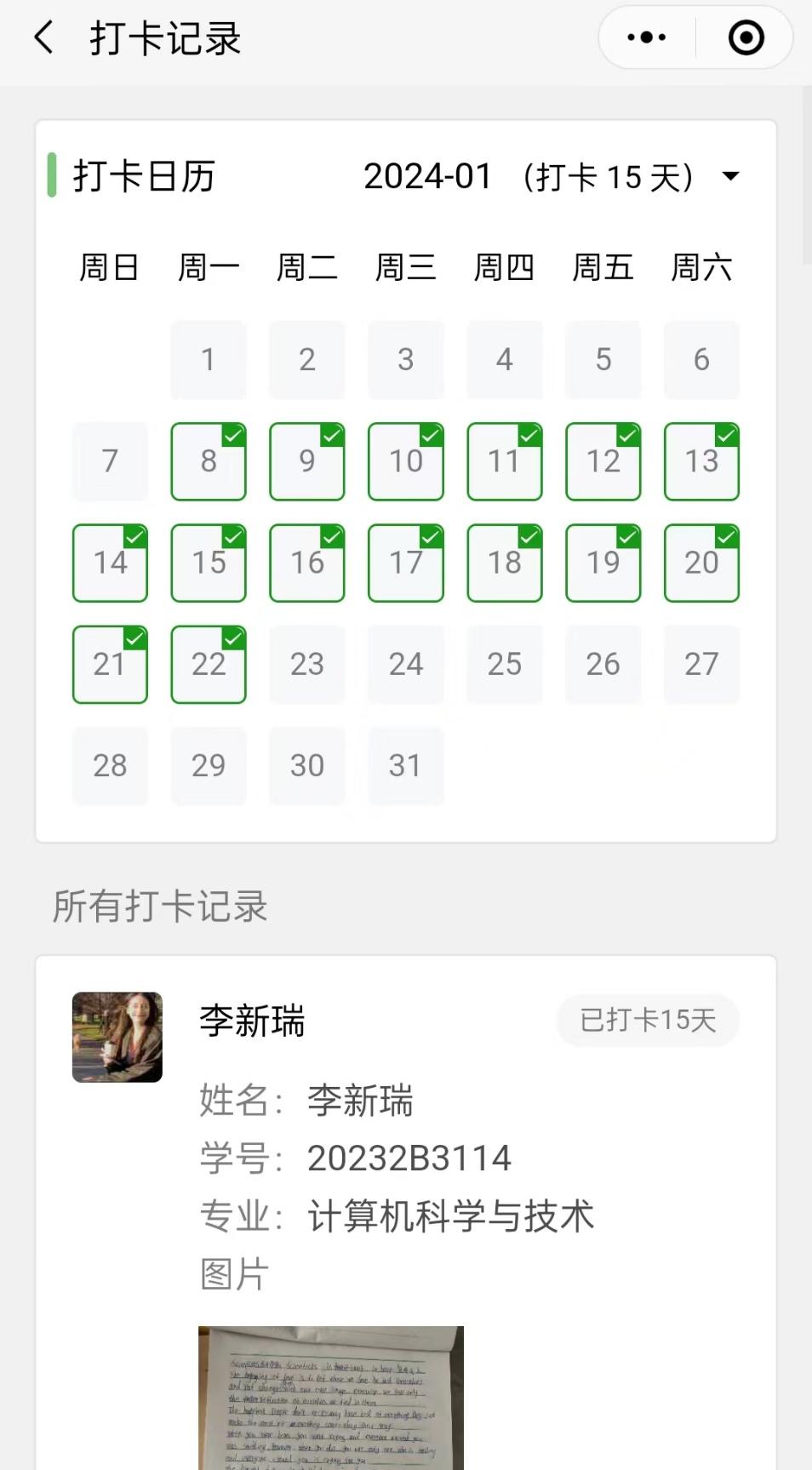The width and height of the screenshot is (812, 1470).
Task: Open the mini program more options menu
Action: [647, 37]
